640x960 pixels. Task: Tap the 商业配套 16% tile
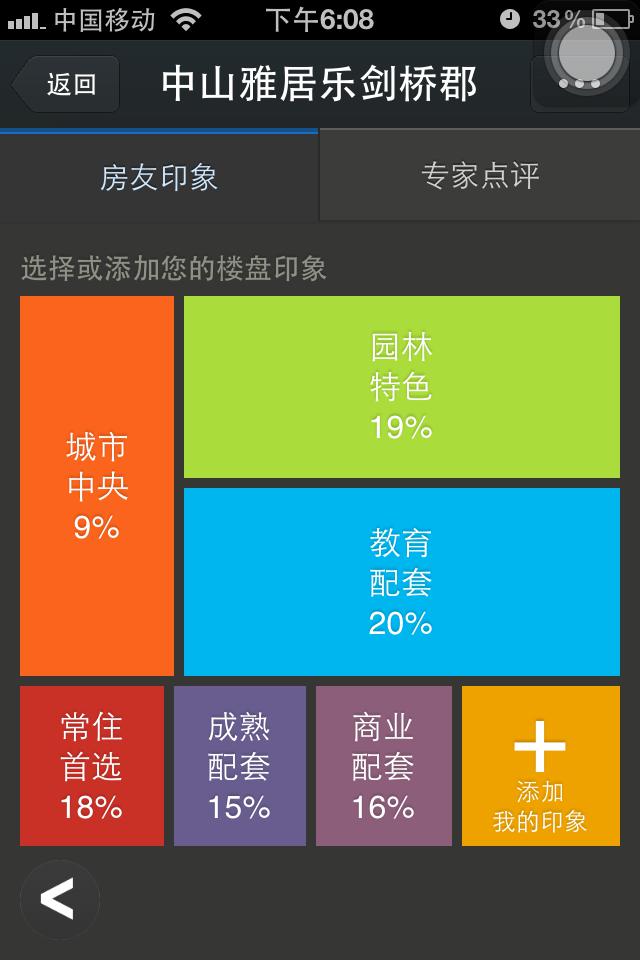click(384, 766)
